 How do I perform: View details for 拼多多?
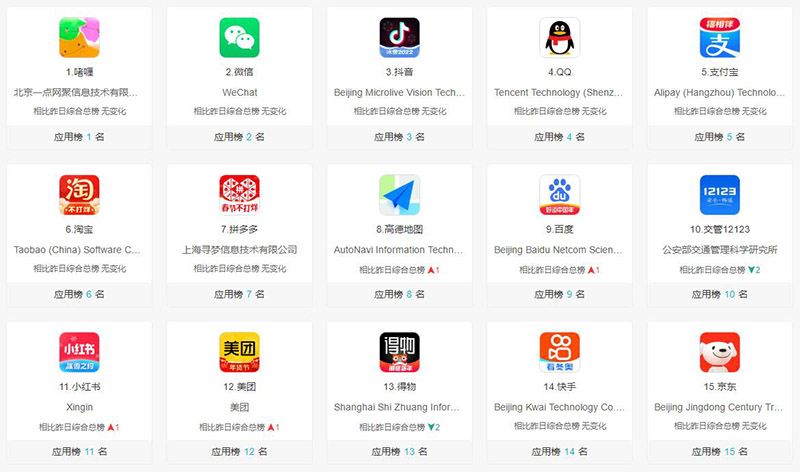coord(239,196)
